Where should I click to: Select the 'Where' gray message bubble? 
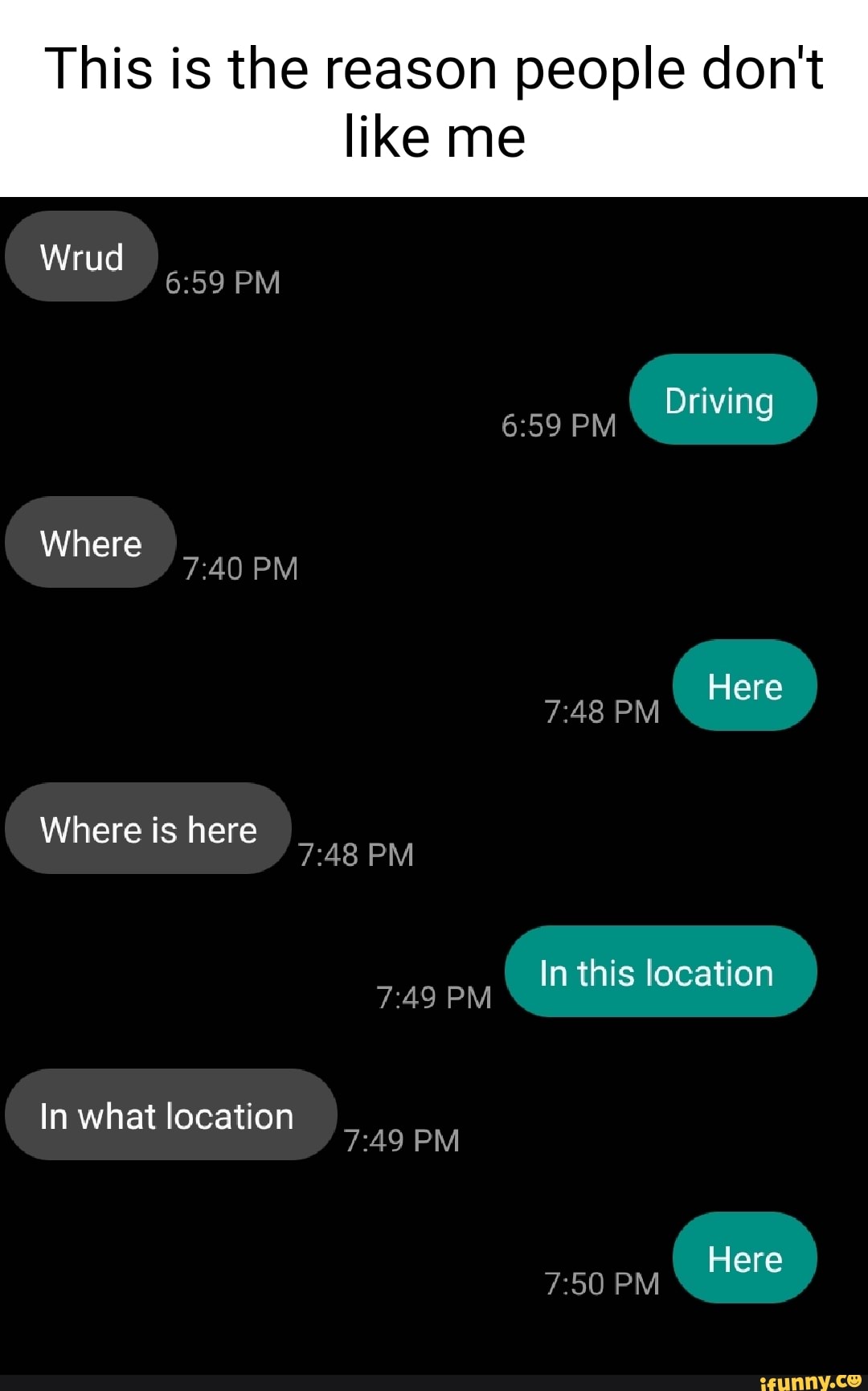[x=89, y=544]
